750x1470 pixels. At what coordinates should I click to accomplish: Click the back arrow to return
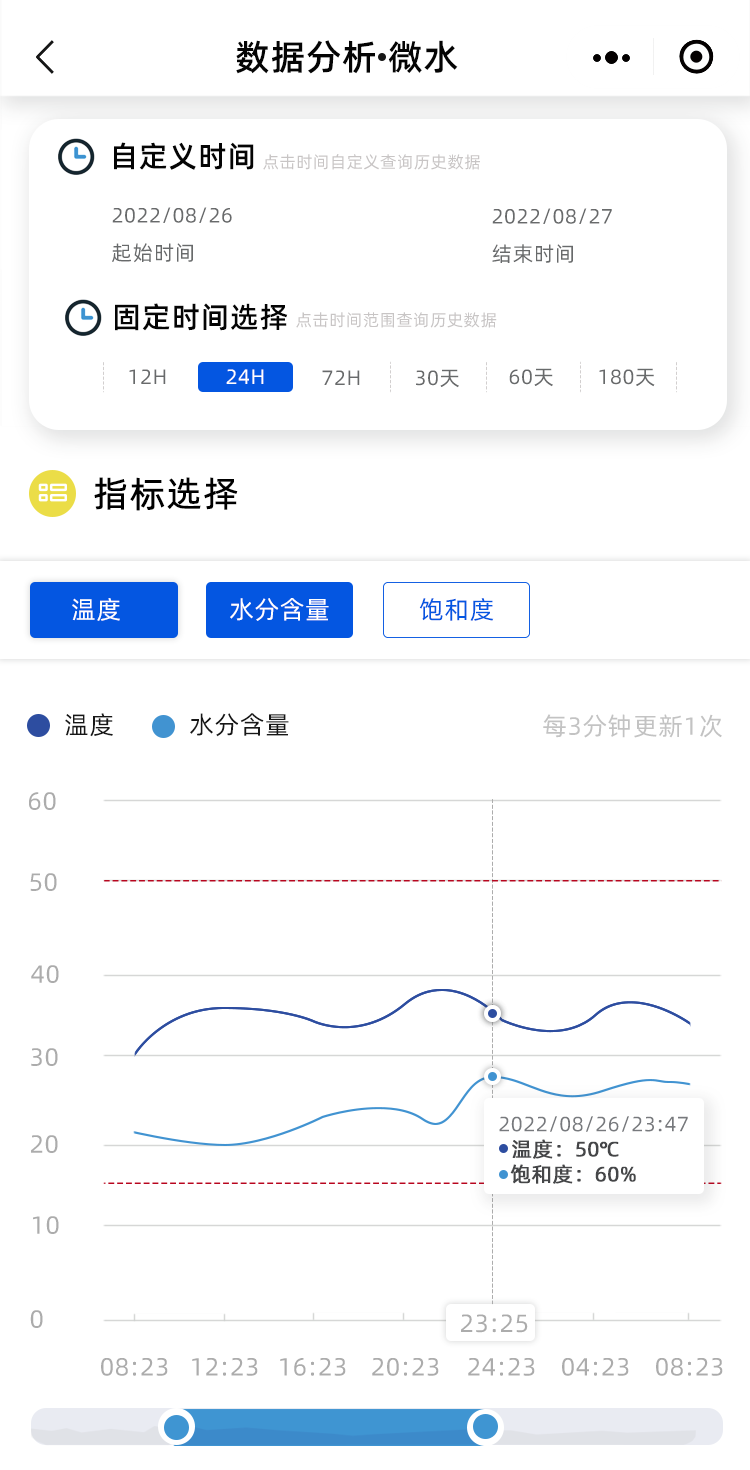[x=44, y=57]
